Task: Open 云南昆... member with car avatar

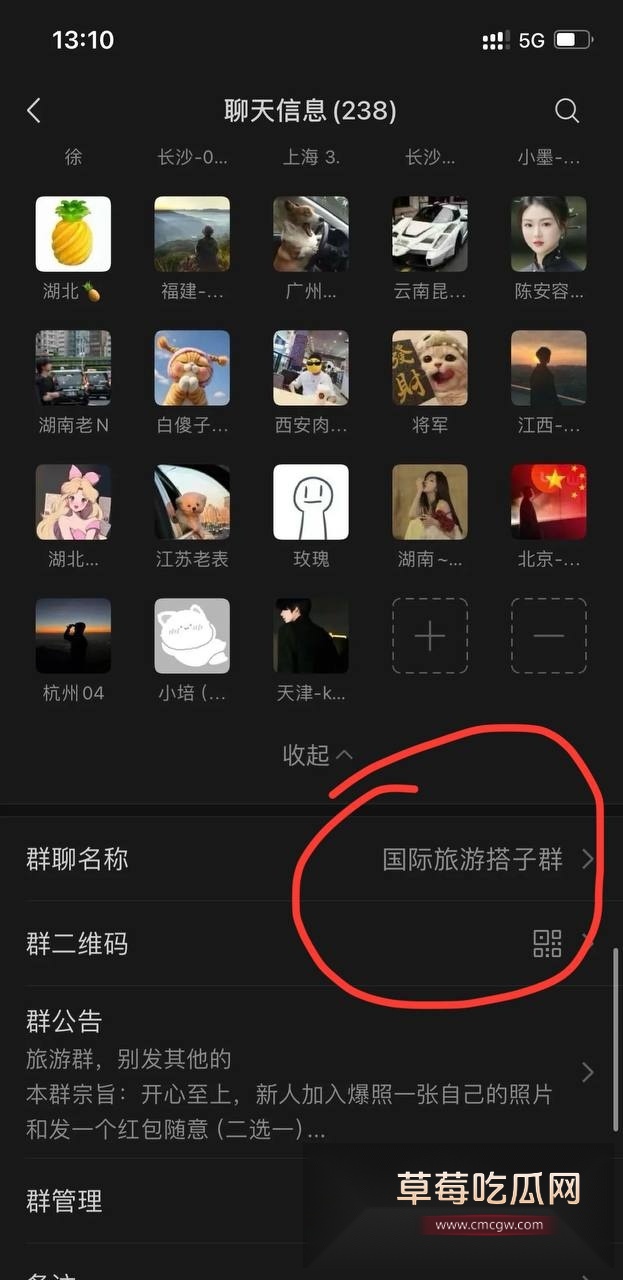Action: [x=430, y=234]
